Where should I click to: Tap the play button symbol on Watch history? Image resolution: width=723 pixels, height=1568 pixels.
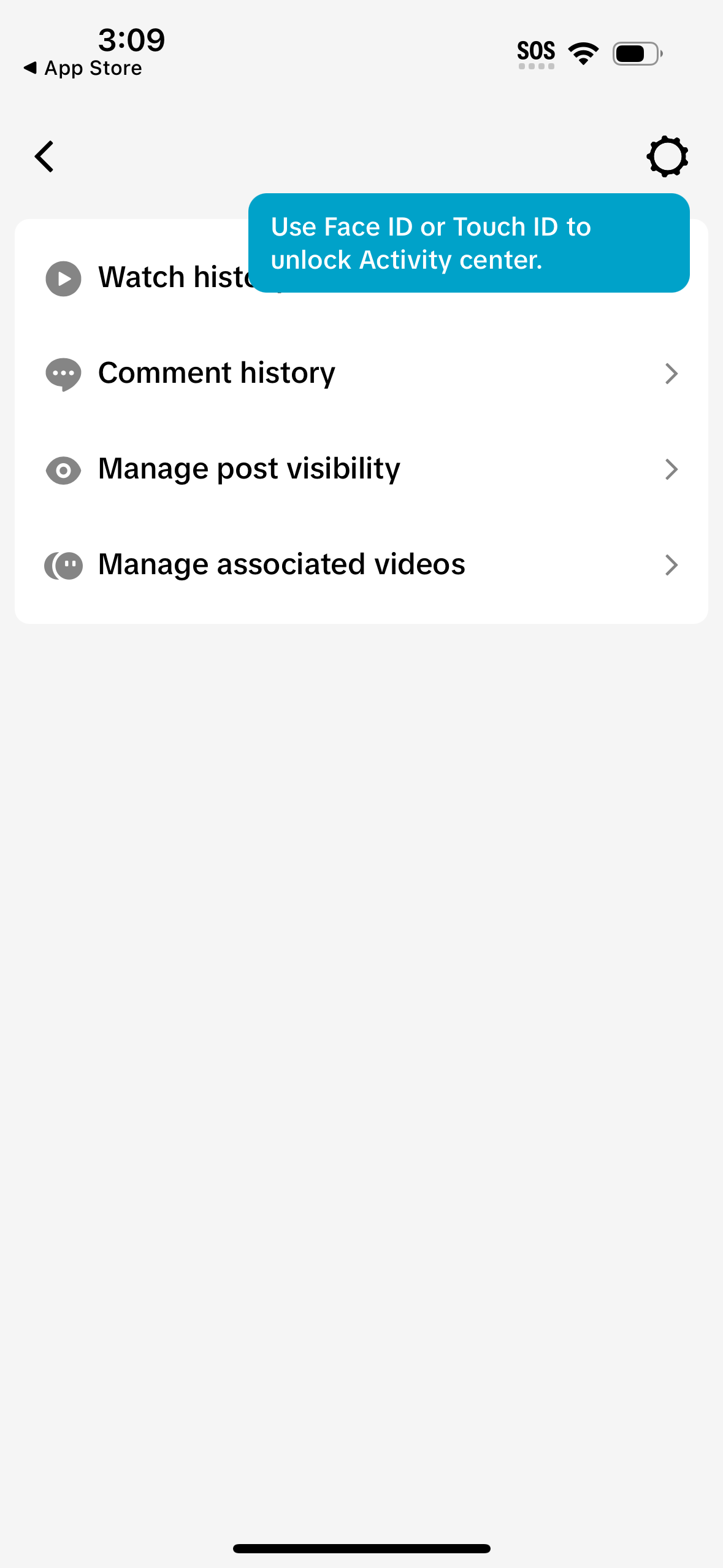tap(63, 279)
